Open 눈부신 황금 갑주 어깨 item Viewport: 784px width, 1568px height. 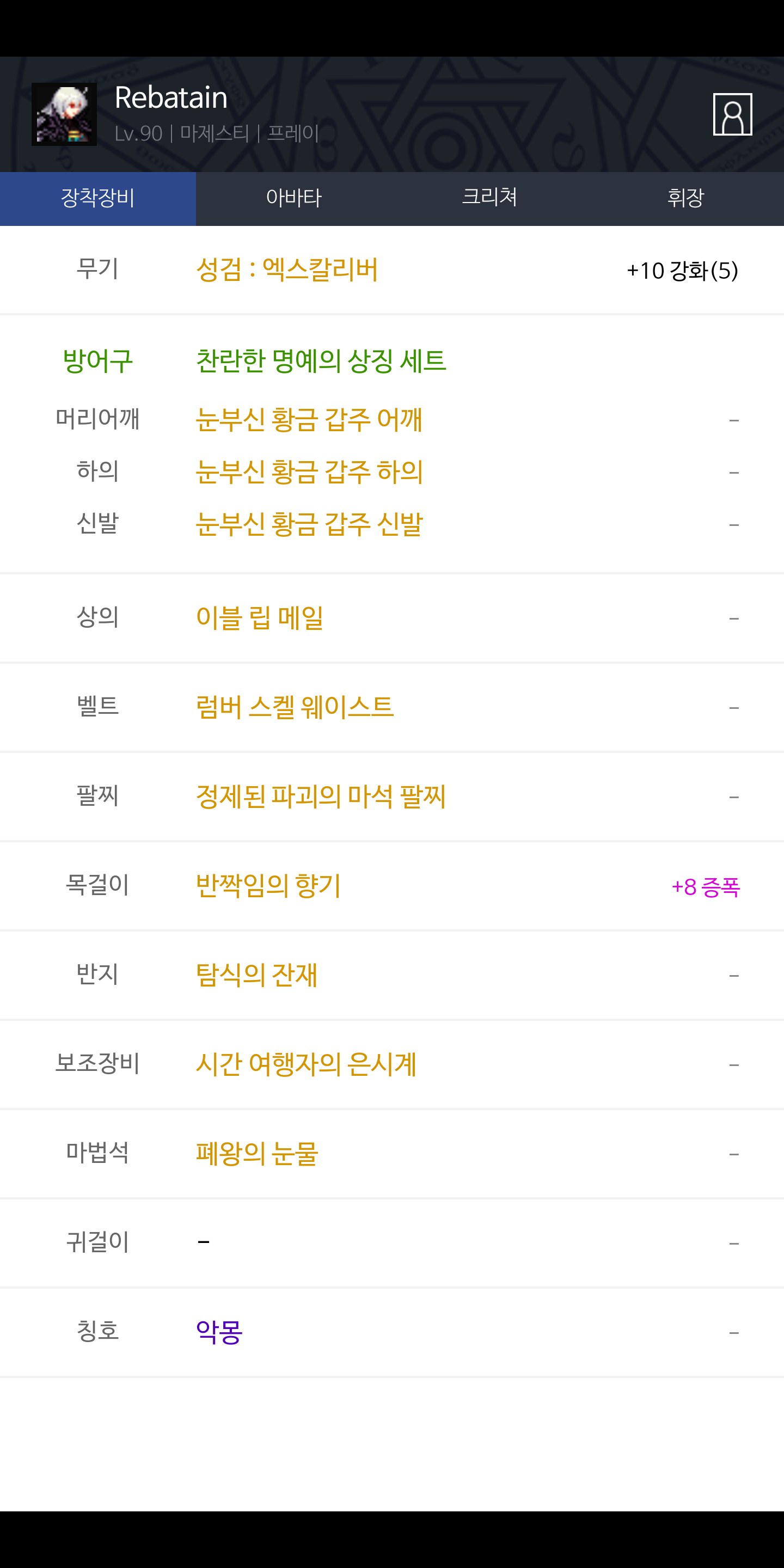click(309, 419)
